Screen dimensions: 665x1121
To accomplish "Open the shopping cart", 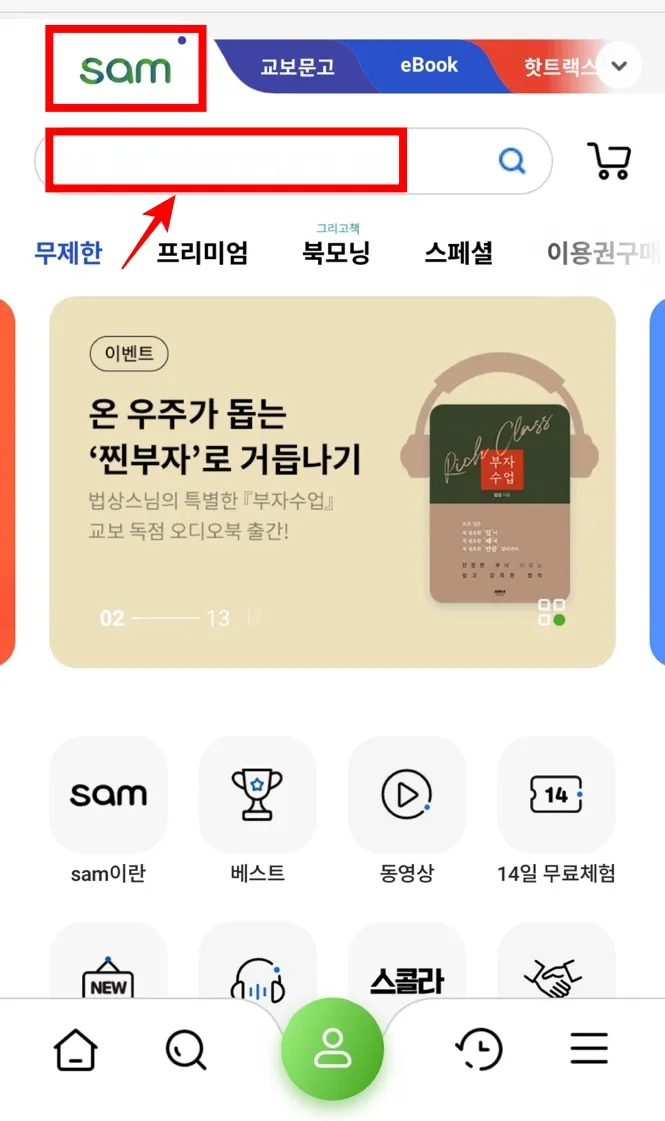I will 610,161.
